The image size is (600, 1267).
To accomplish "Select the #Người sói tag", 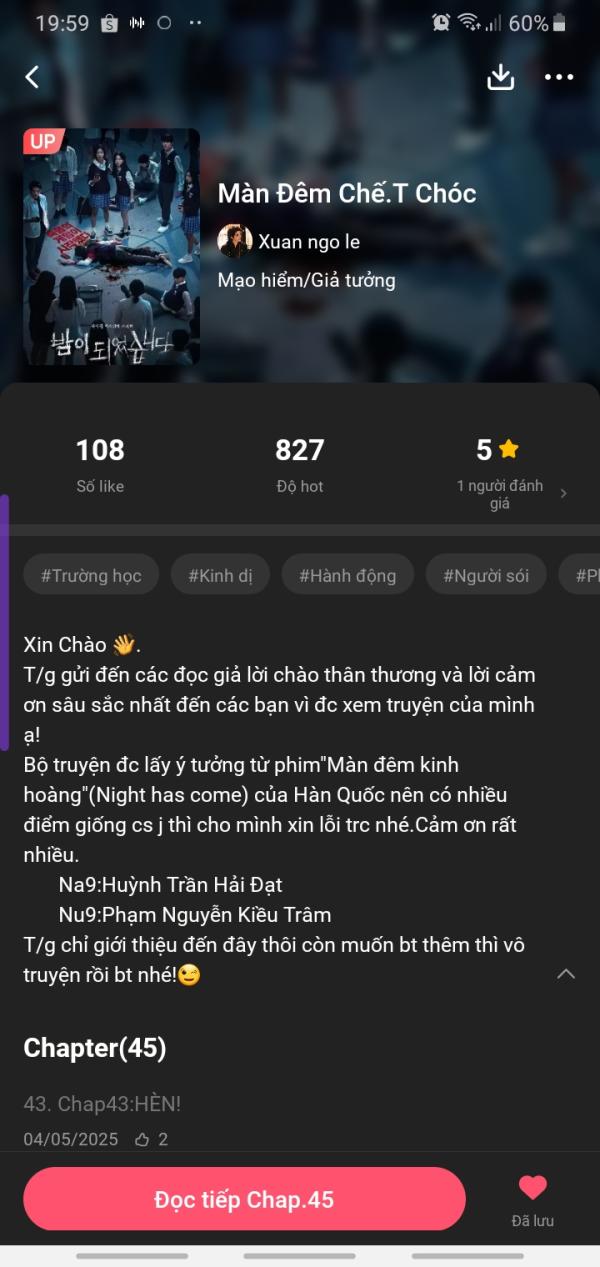I will (485, 575).
